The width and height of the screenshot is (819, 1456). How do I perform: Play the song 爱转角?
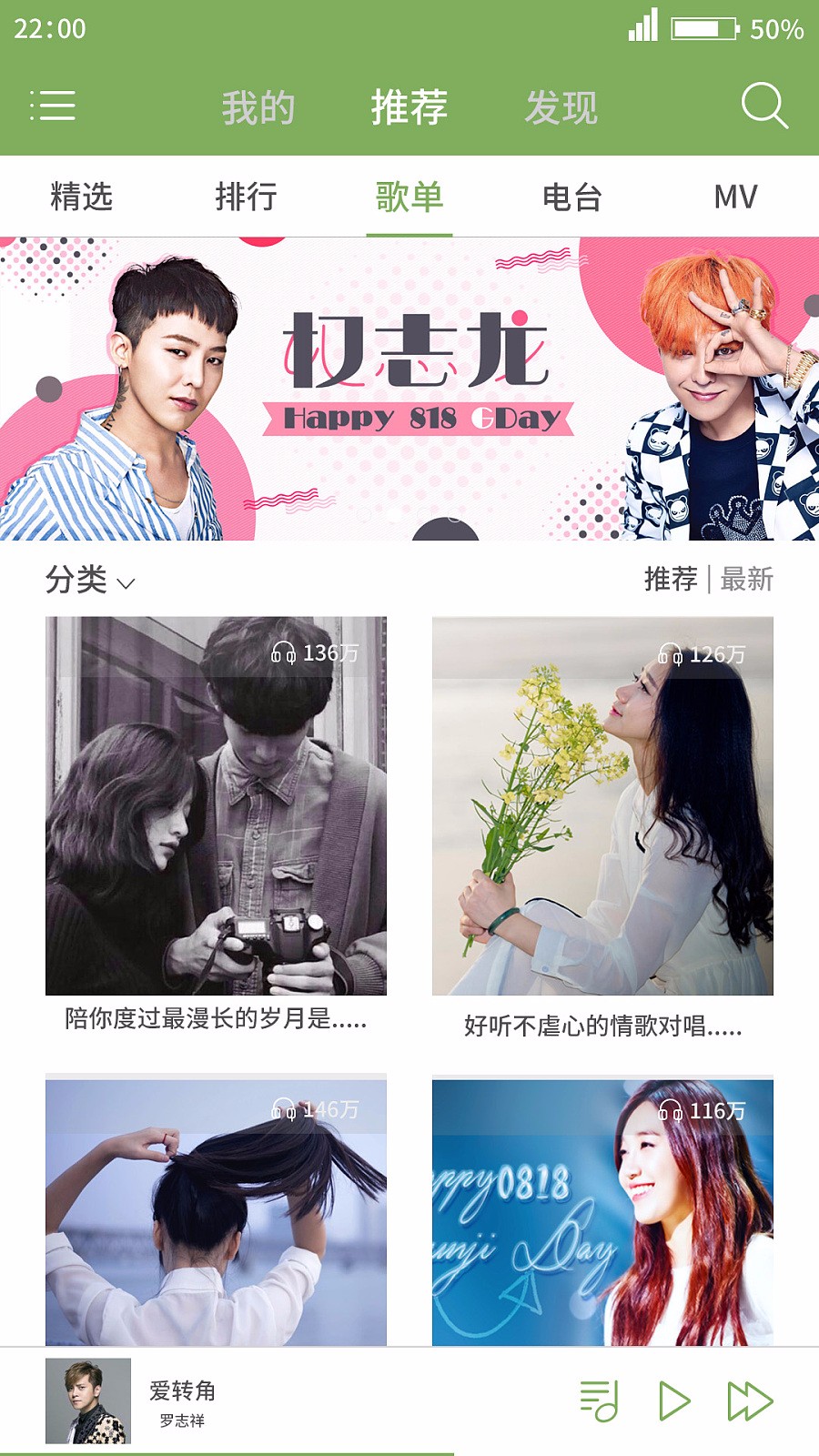pos(673,1400)
